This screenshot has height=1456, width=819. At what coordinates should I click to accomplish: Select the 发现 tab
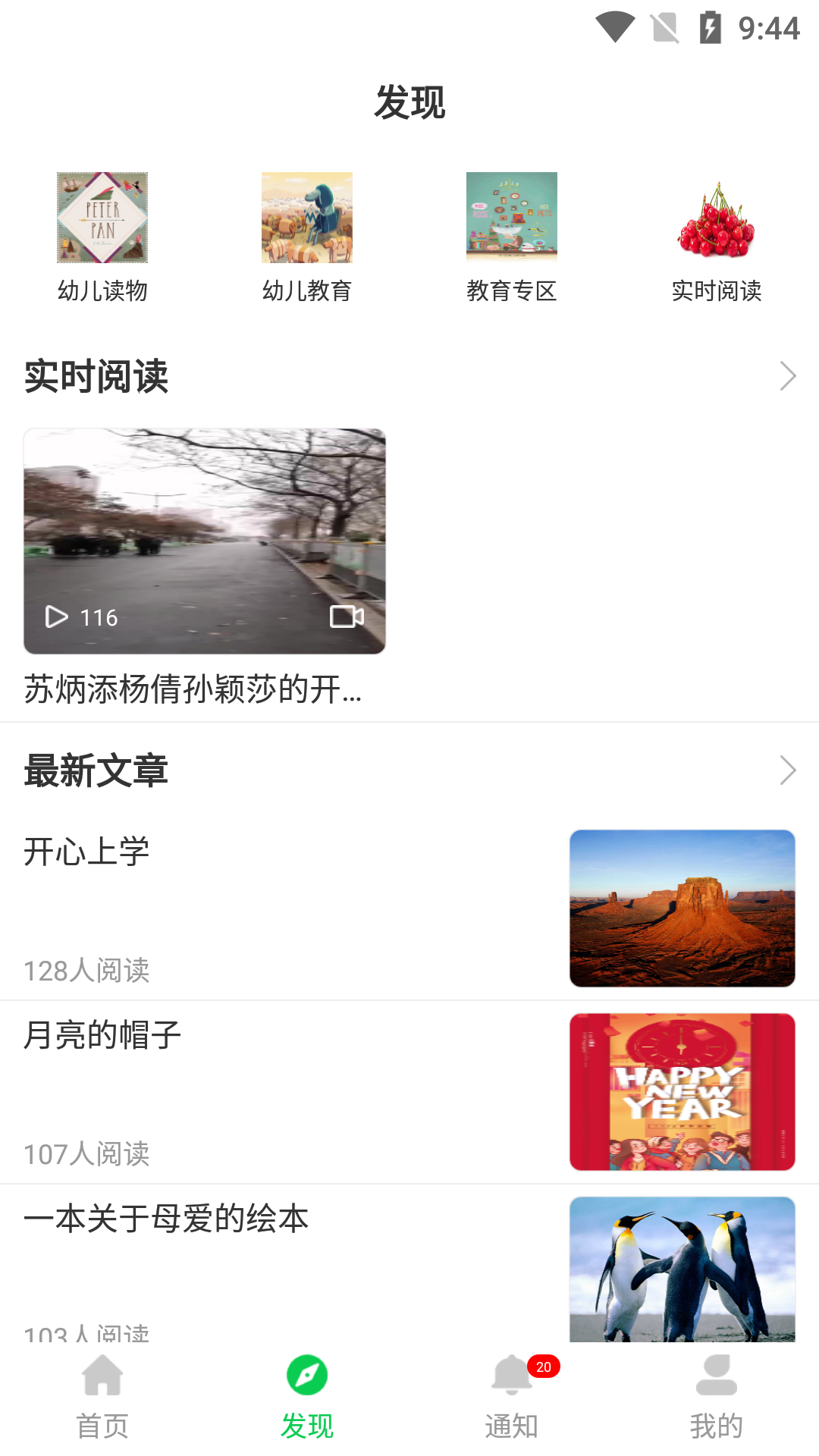(307, 1397)
